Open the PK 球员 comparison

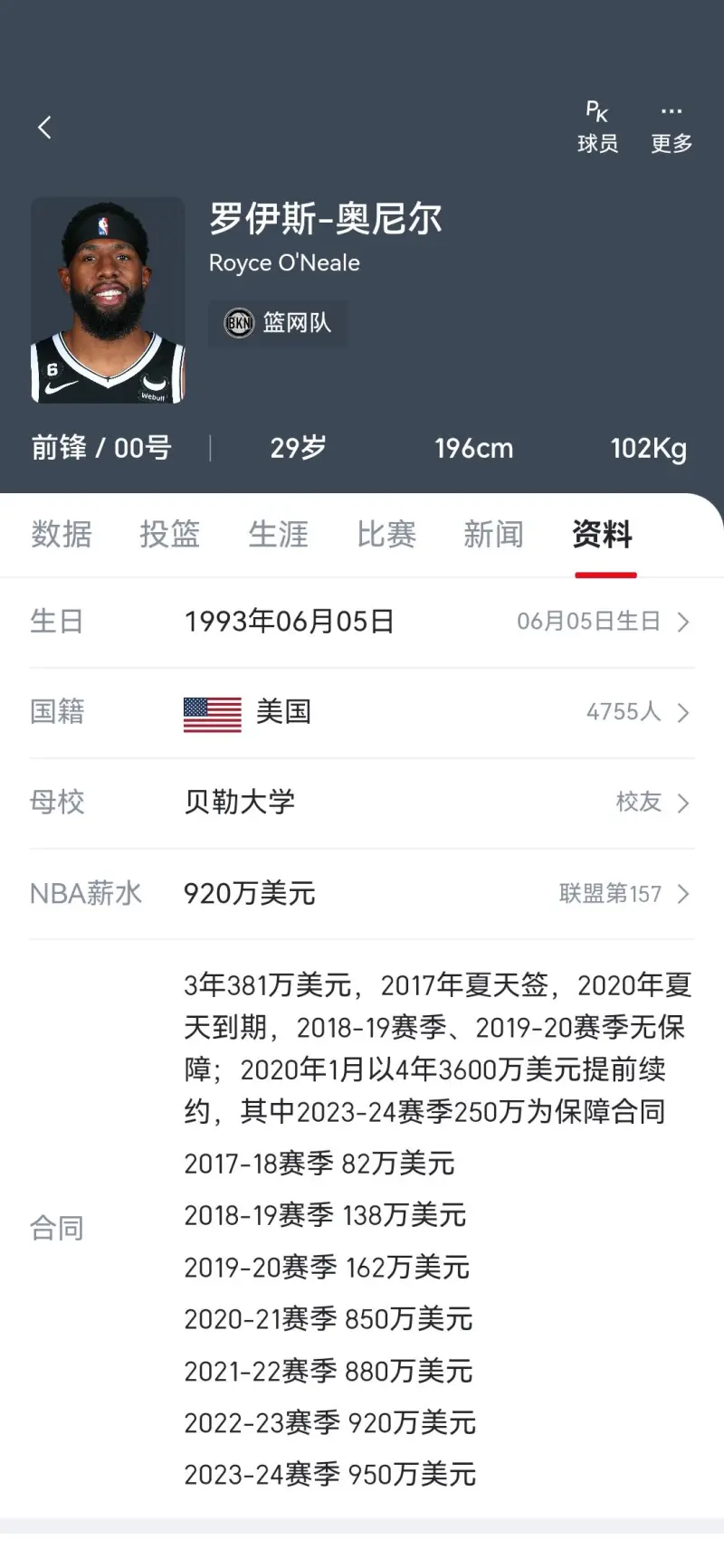coord(597,127)
